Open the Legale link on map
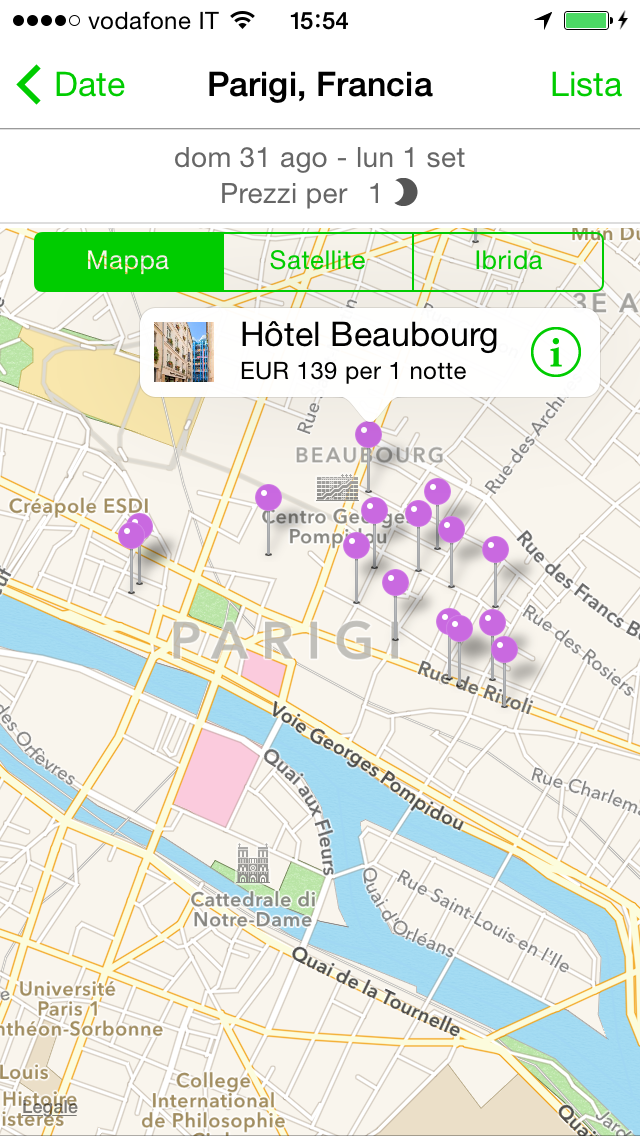The height and width of the screenshot is (1136, 640). 50,1107
